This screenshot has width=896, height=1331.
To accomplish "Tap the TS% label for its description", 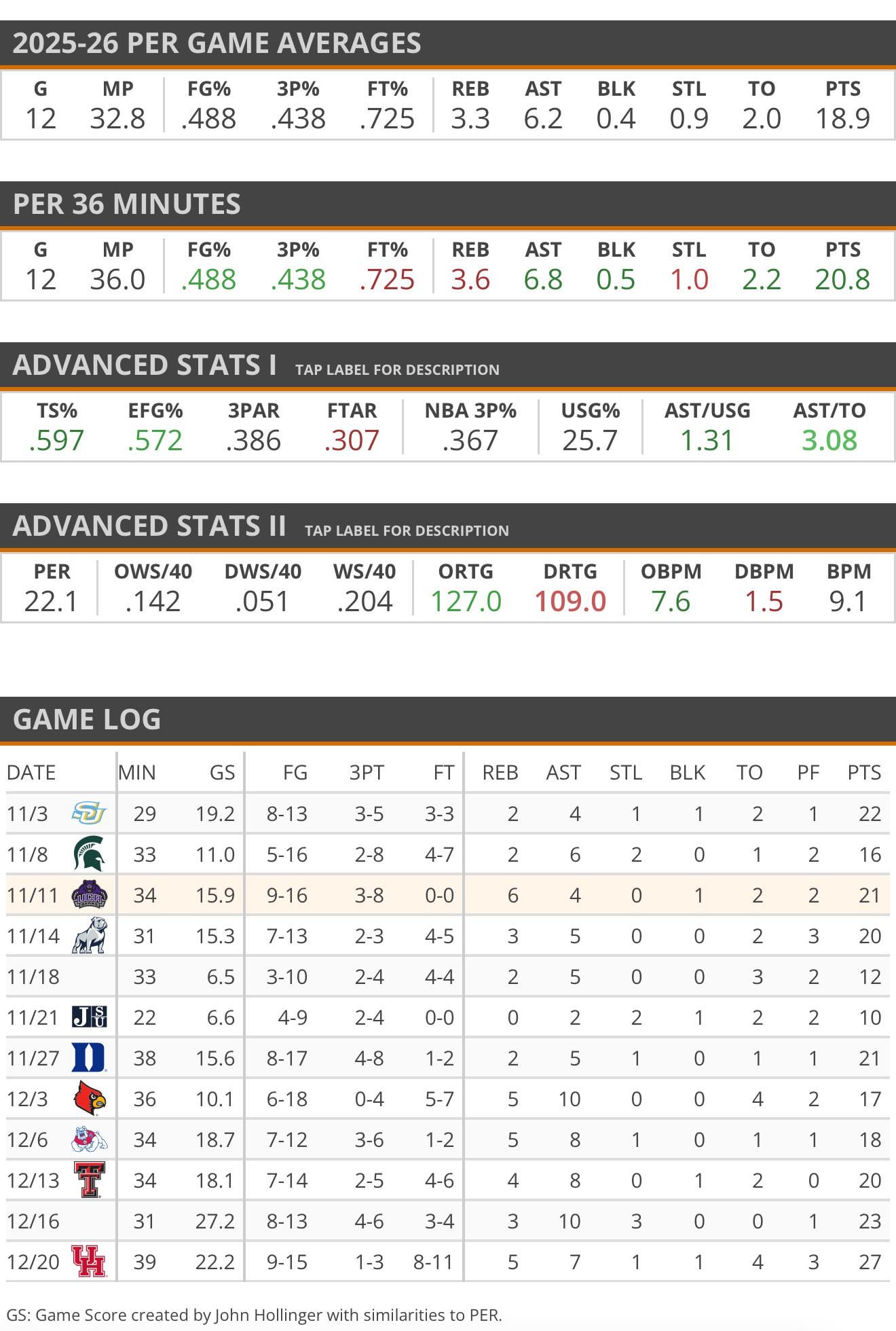I will (x=57, y=411).
